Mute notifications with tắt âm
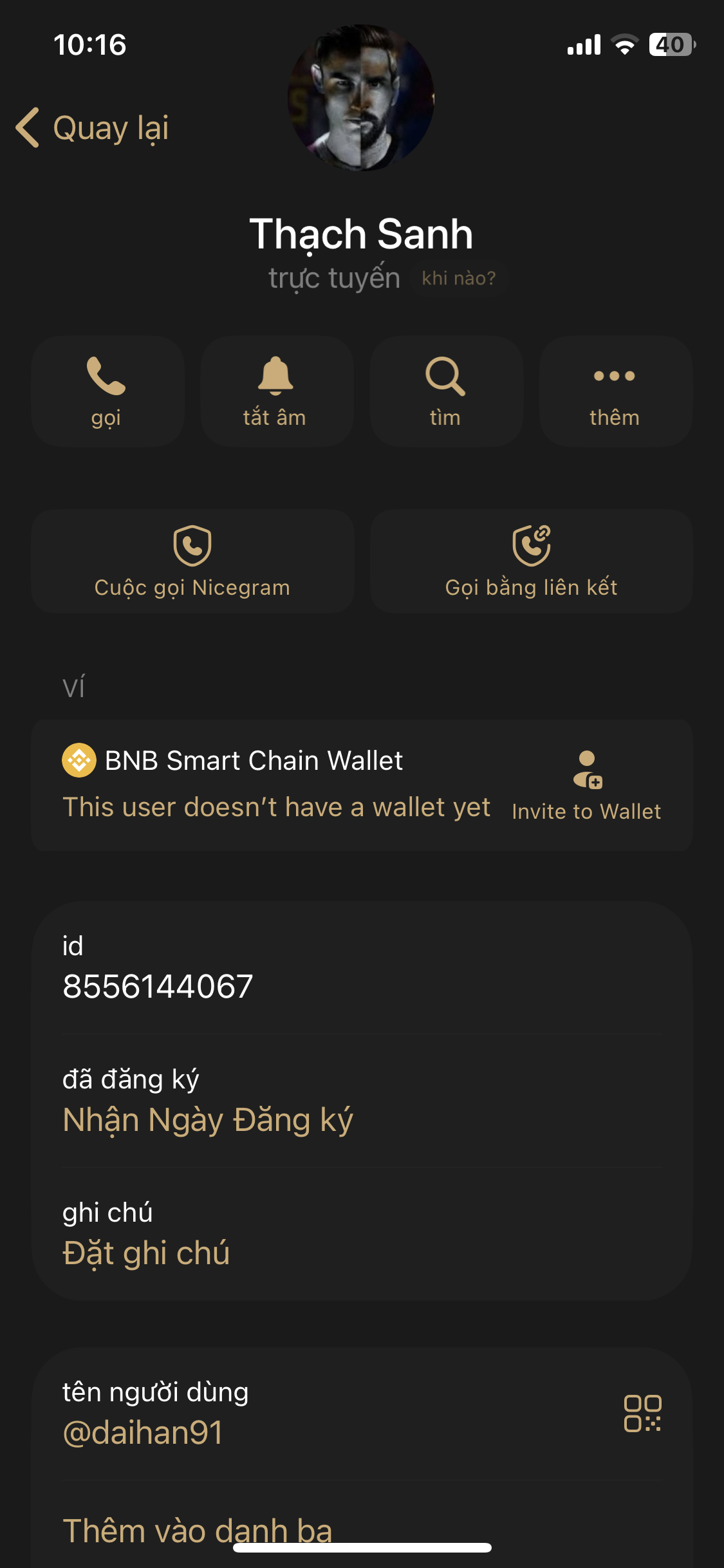Screen dimensions: 724x1568 [276, 391]
